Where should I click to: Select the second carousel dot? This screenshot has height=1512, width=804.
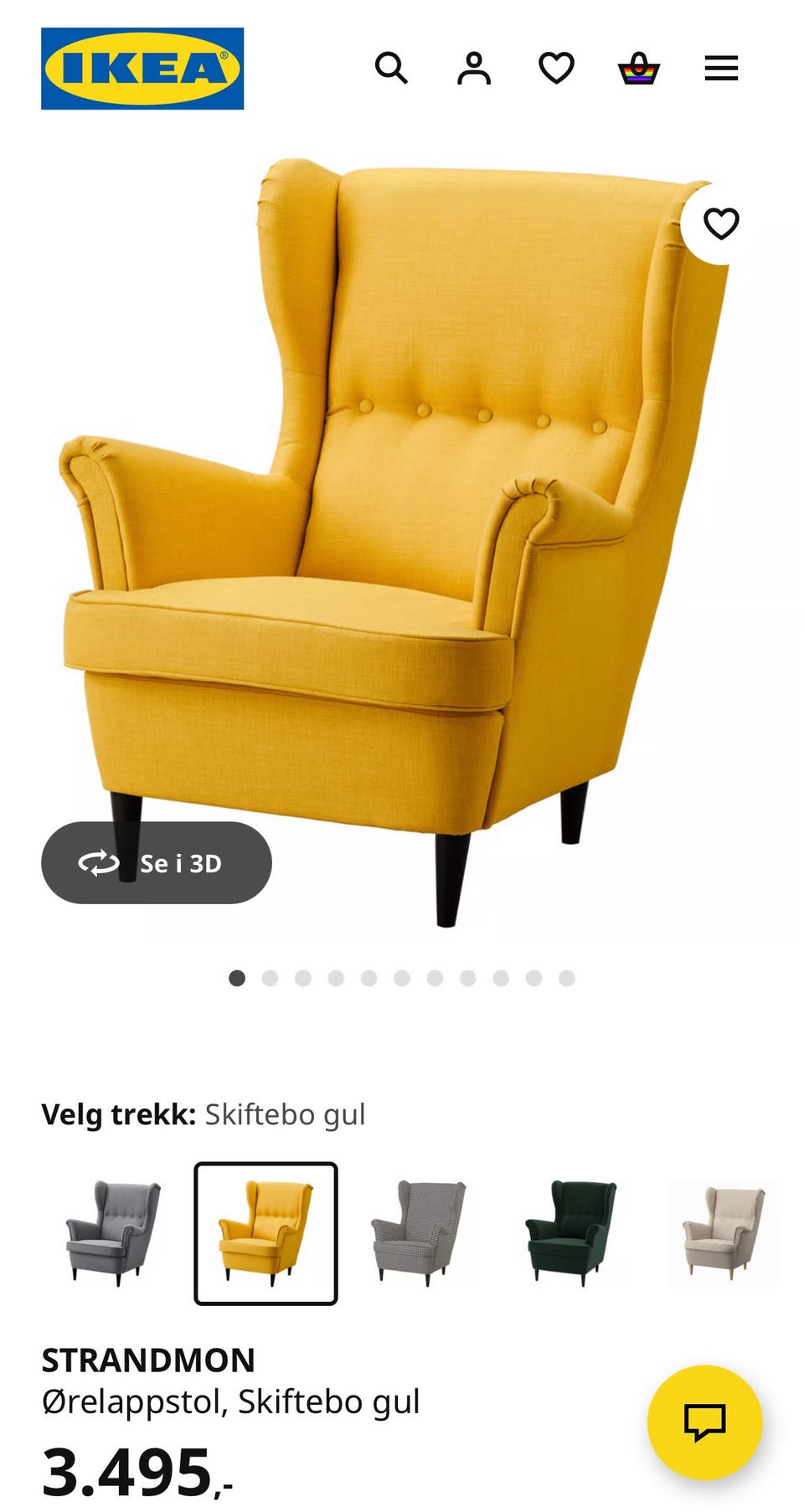click(x=269, y=976)
